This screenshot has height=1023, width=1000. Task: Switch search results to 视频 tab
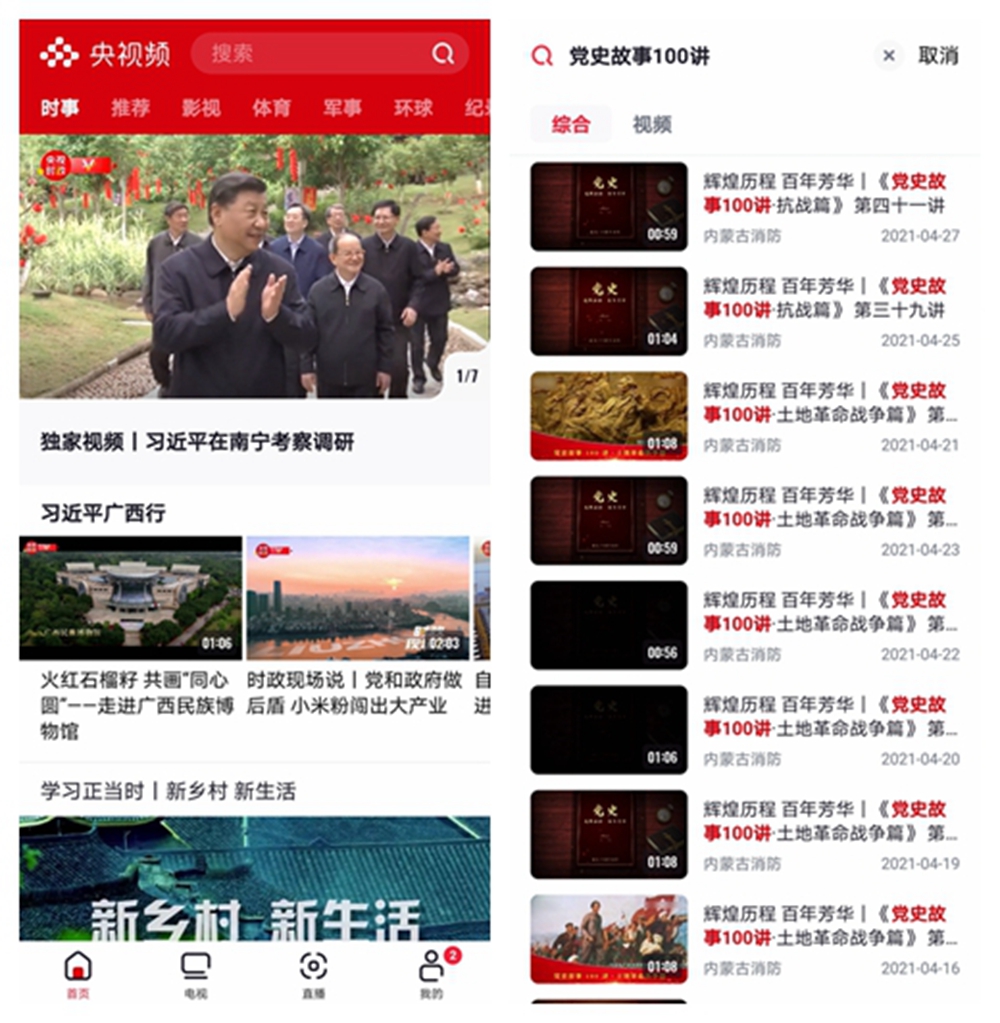coord(652,125)
